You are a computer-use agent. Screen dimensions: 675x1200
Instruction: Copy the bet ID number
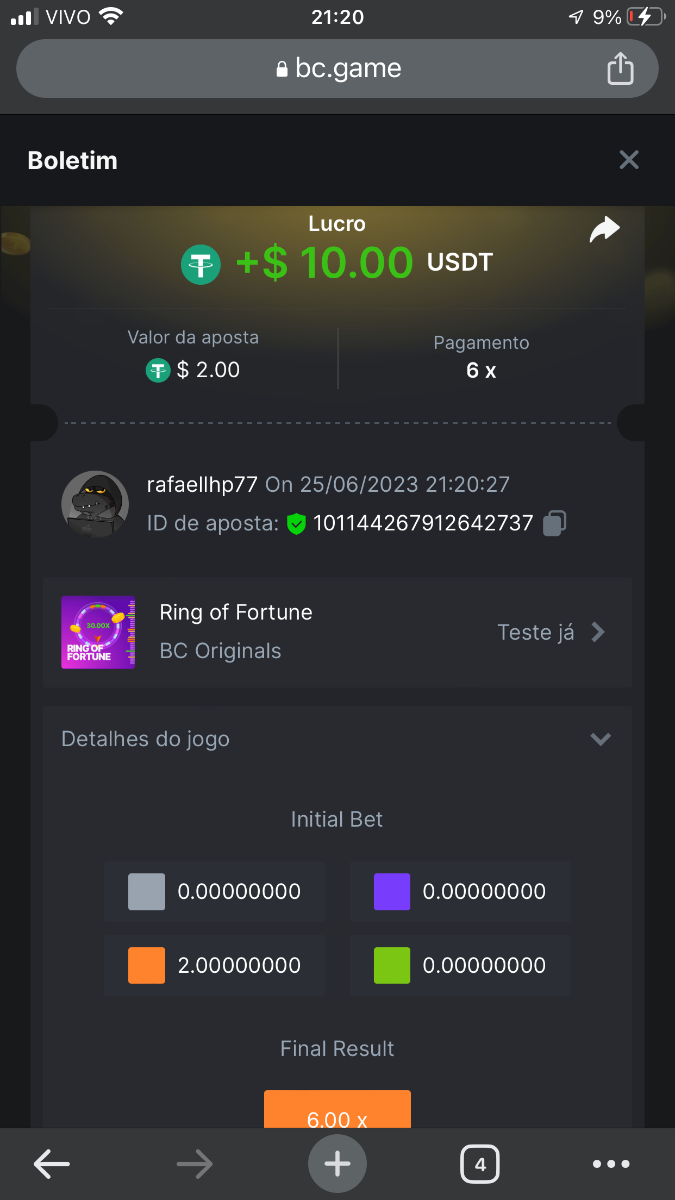click(555, 523)
